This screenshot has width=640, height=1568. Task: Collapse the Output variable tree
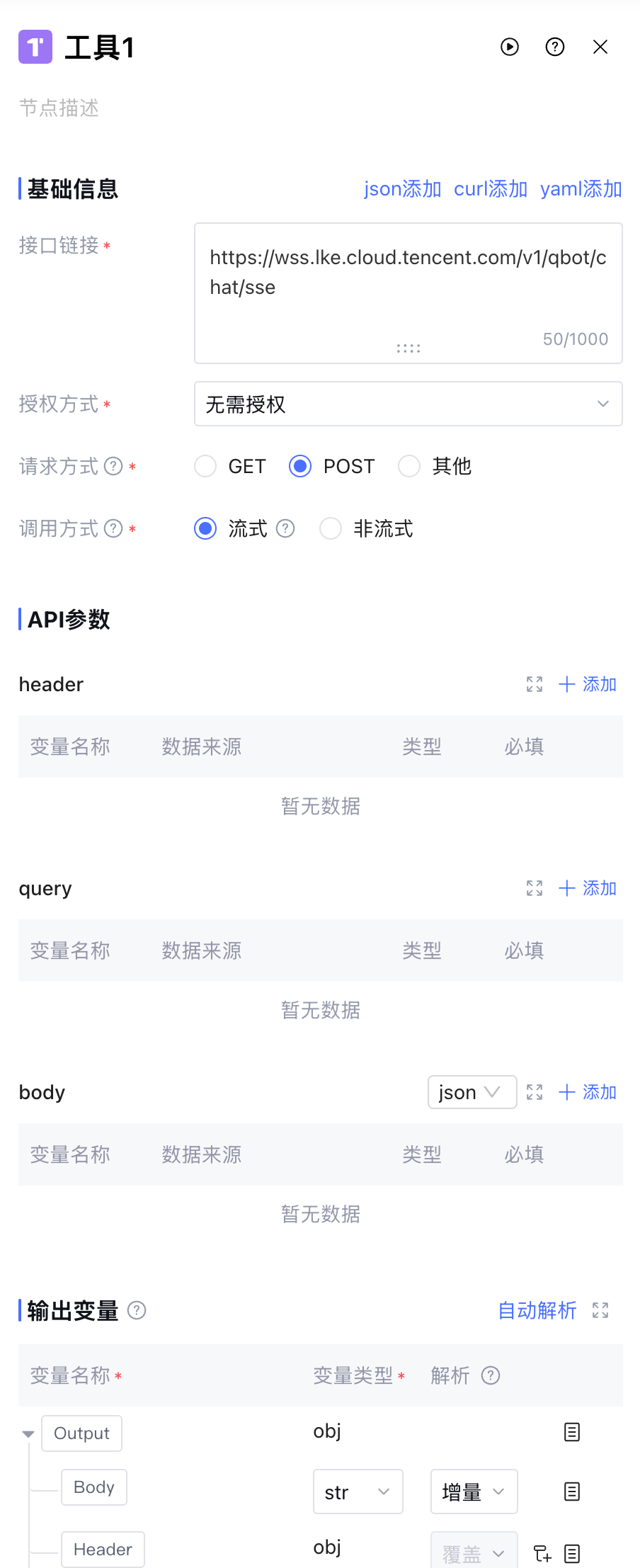coord(28,1433)
